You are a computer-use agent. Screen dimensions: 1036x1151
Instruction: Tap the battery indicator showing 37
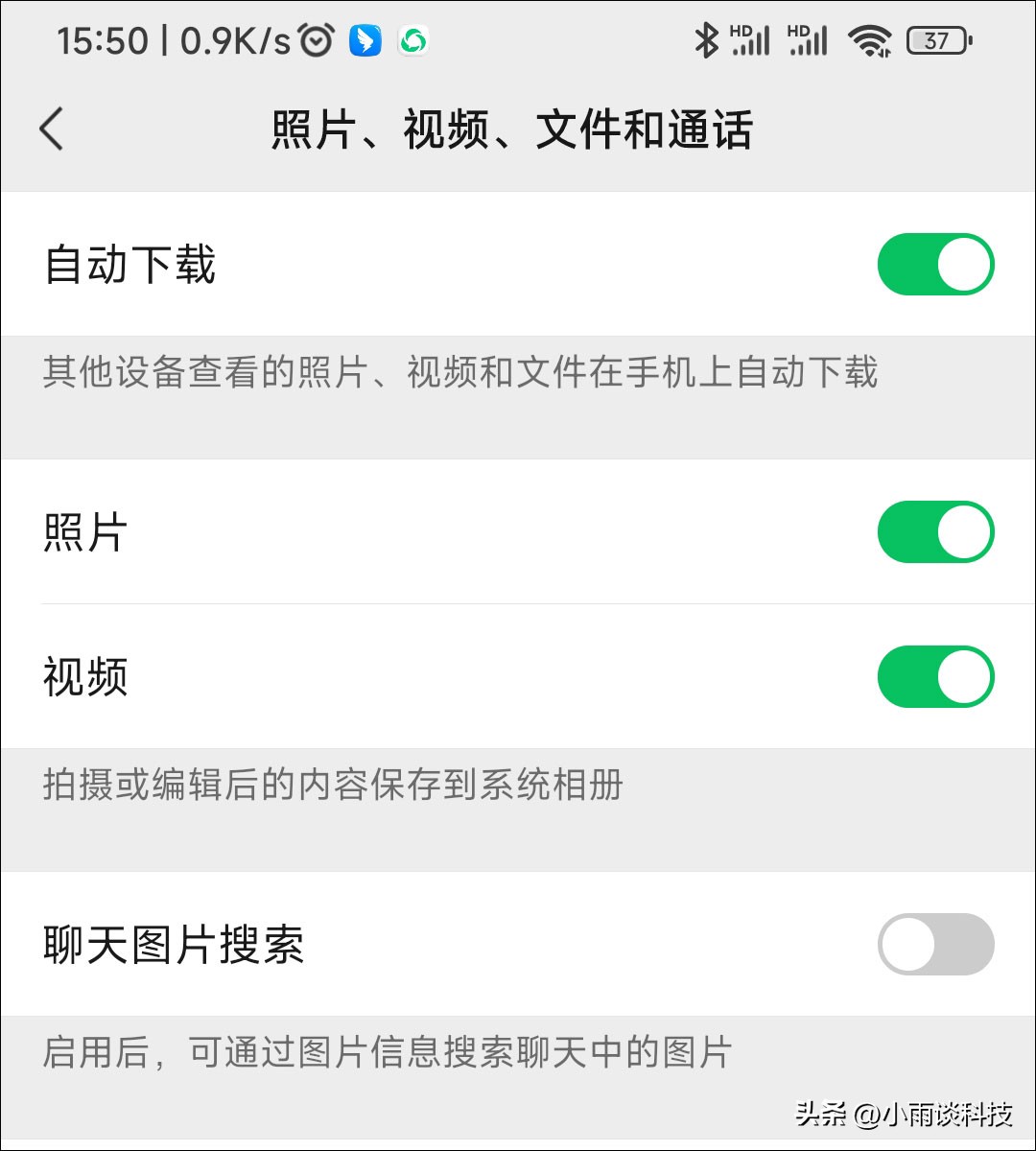(x=935, y=40)
